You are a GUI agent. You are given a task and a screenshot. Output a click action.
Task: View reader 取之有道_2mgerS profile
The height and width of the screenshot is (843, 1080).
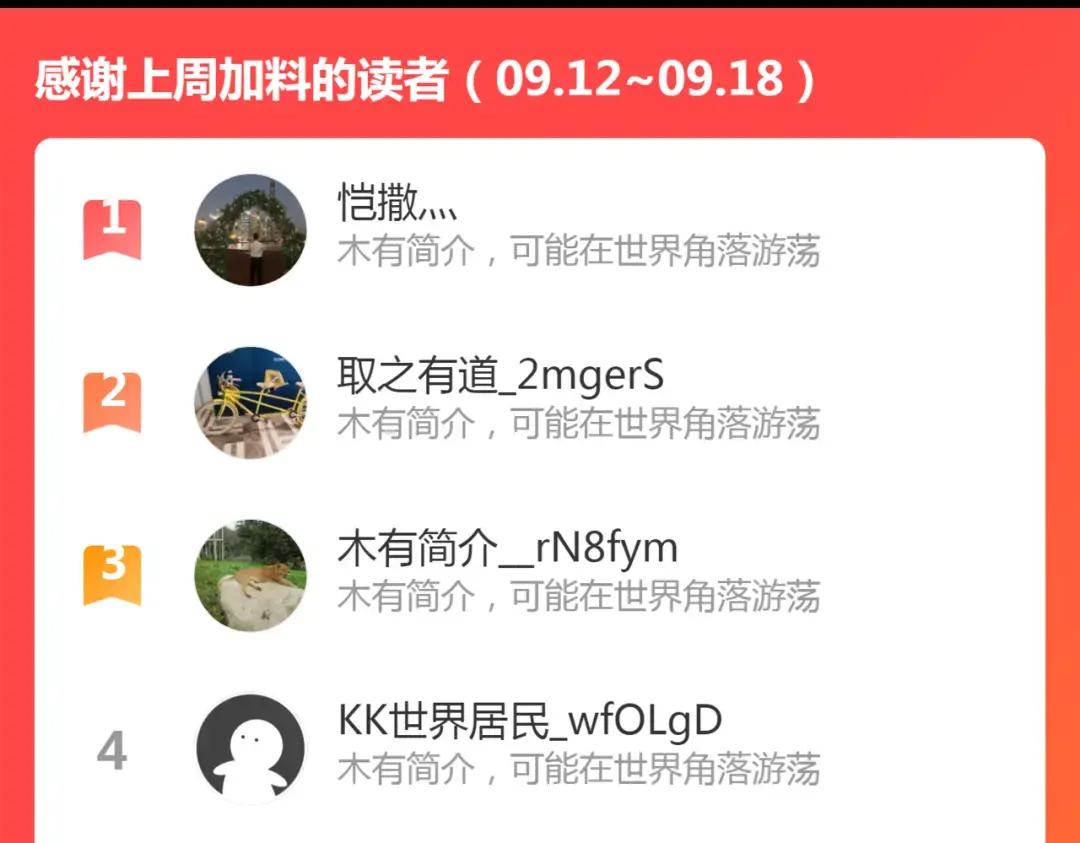tap(500, 376)
